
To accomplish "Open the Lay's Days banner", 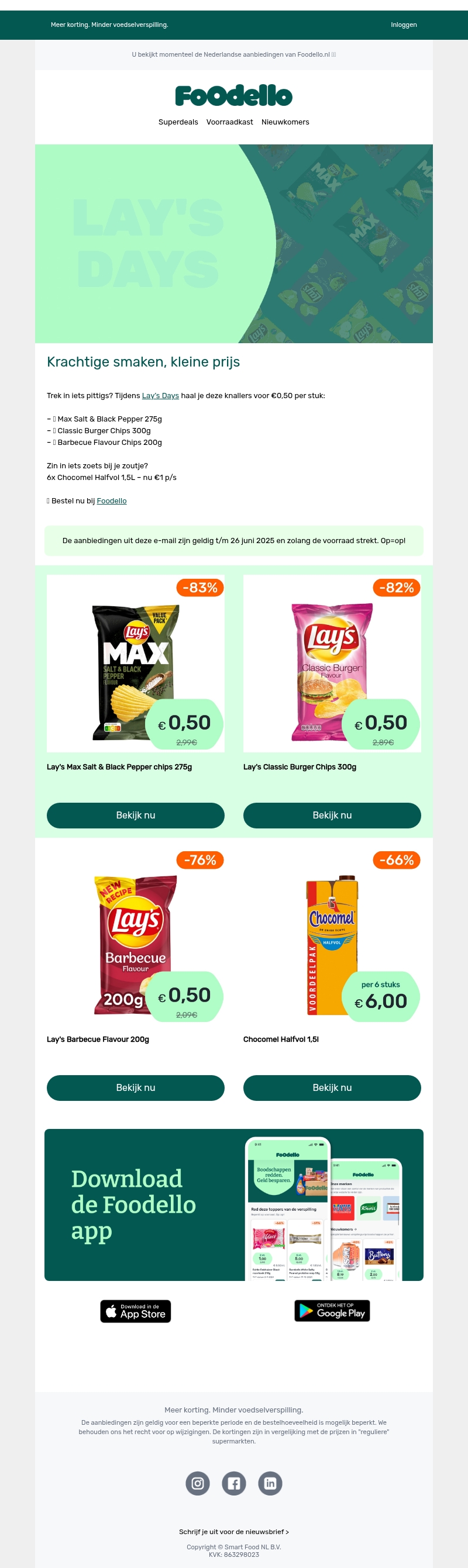I will 233,243.
